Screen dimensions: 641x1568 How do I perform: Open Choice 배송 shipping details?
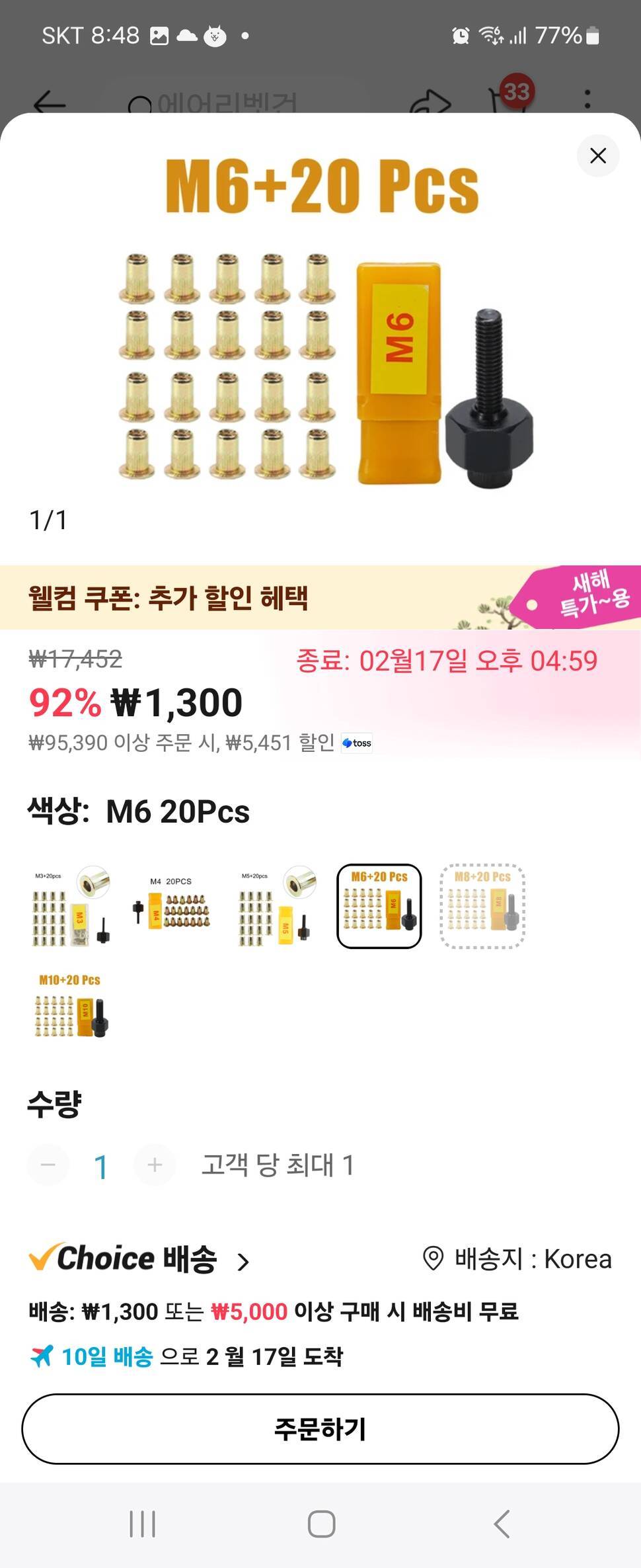point(139,1259)
